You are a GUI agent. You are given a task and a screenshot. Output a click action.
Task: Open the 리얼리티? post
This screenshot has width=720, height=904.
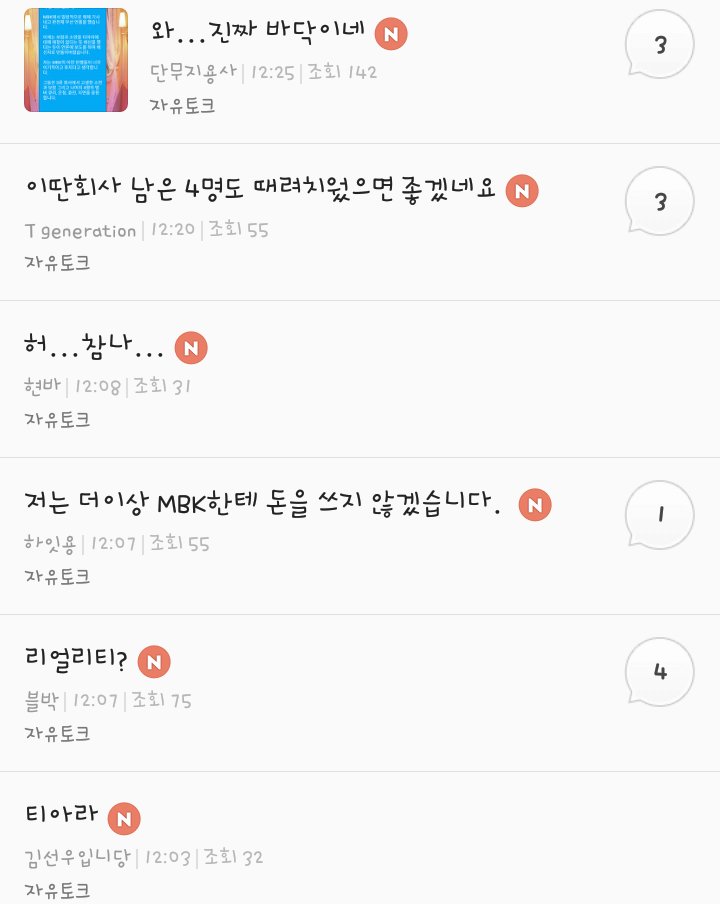[75, 660]
